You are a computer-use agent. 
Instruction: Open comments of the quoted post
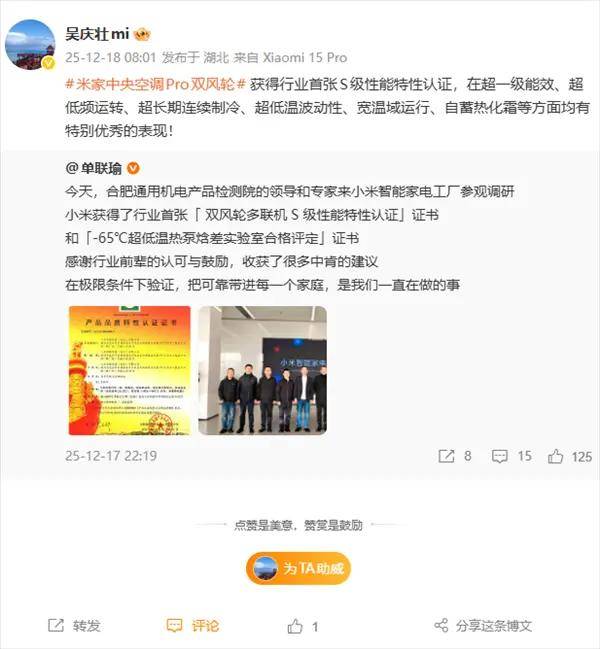click(x=513, y=455)
